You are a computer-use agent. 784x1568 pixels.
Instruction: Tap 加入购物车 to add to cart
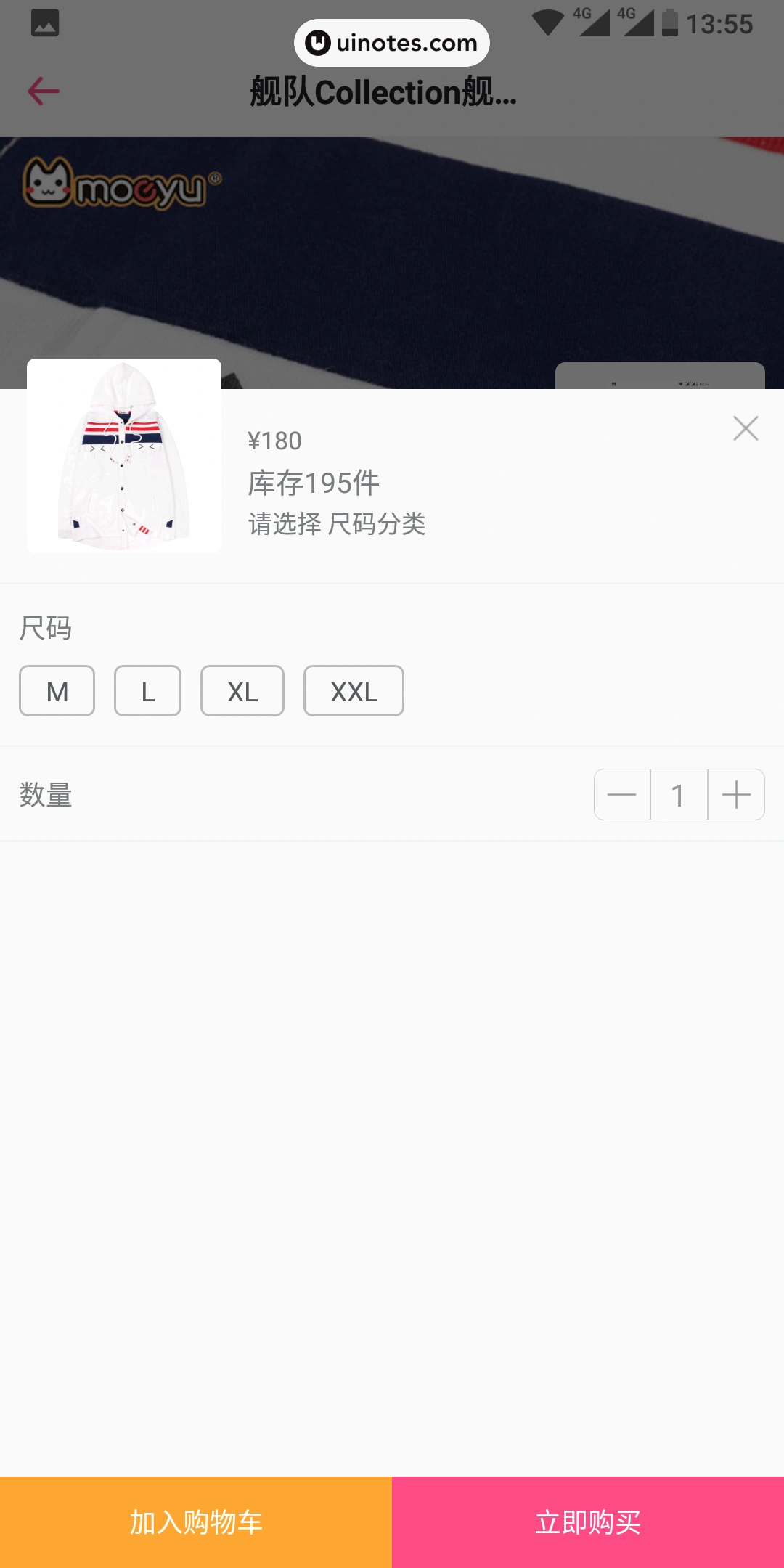coord(196,1522)
